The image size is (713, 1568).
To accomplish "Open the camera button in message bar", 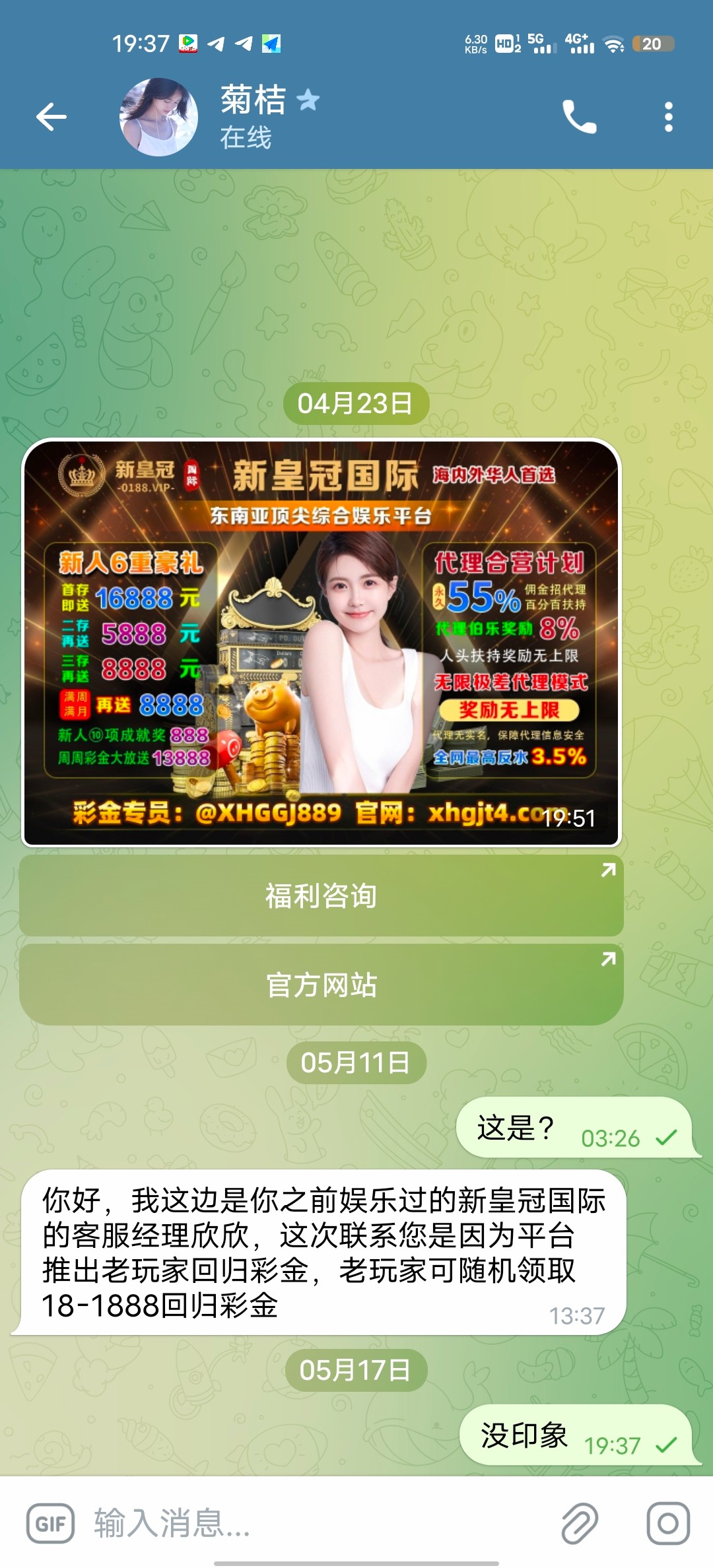I will [x=667, y=1524].
